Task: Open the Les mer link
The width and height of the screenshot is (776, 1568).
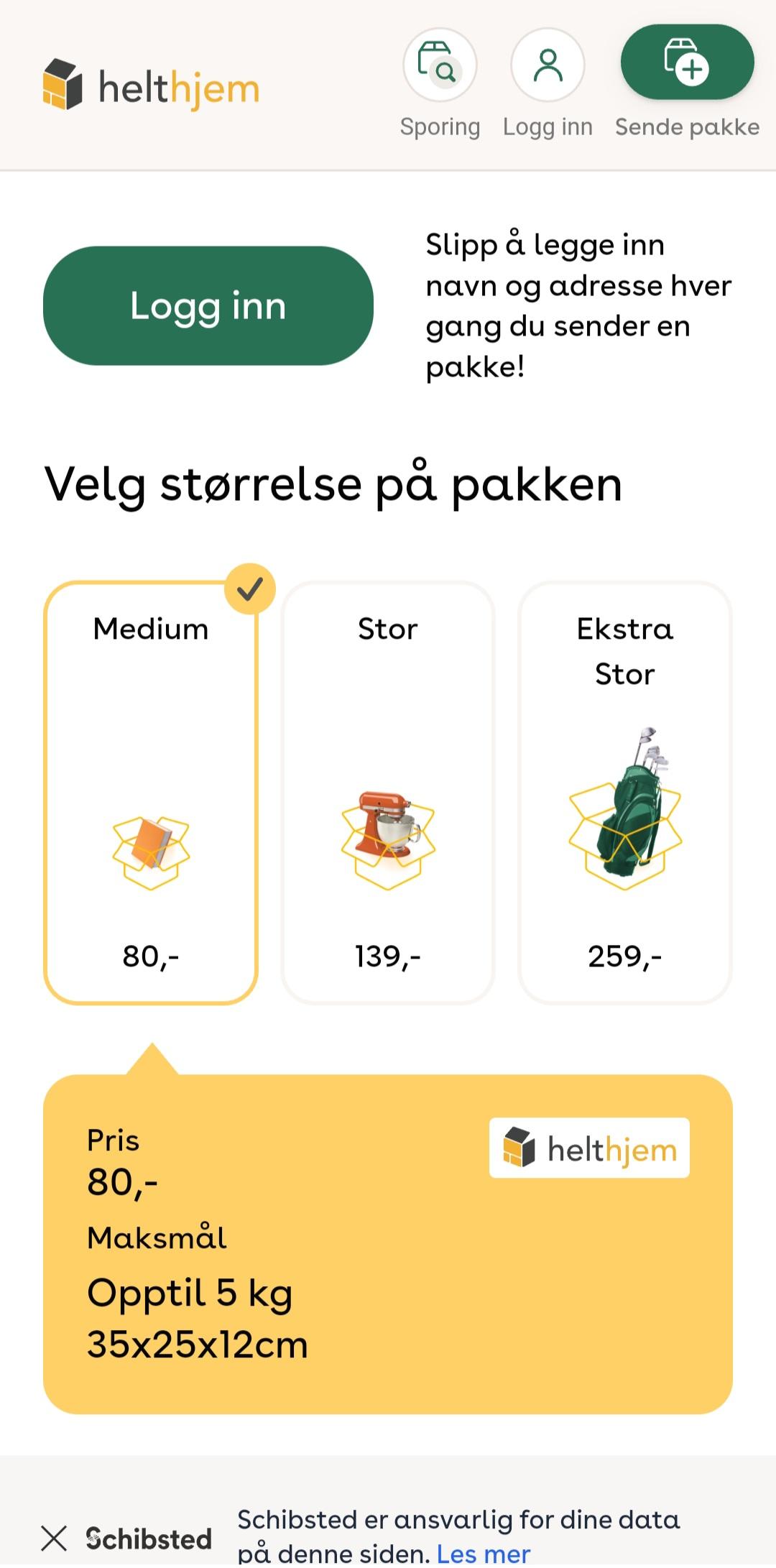Action: click(483, 1554)
